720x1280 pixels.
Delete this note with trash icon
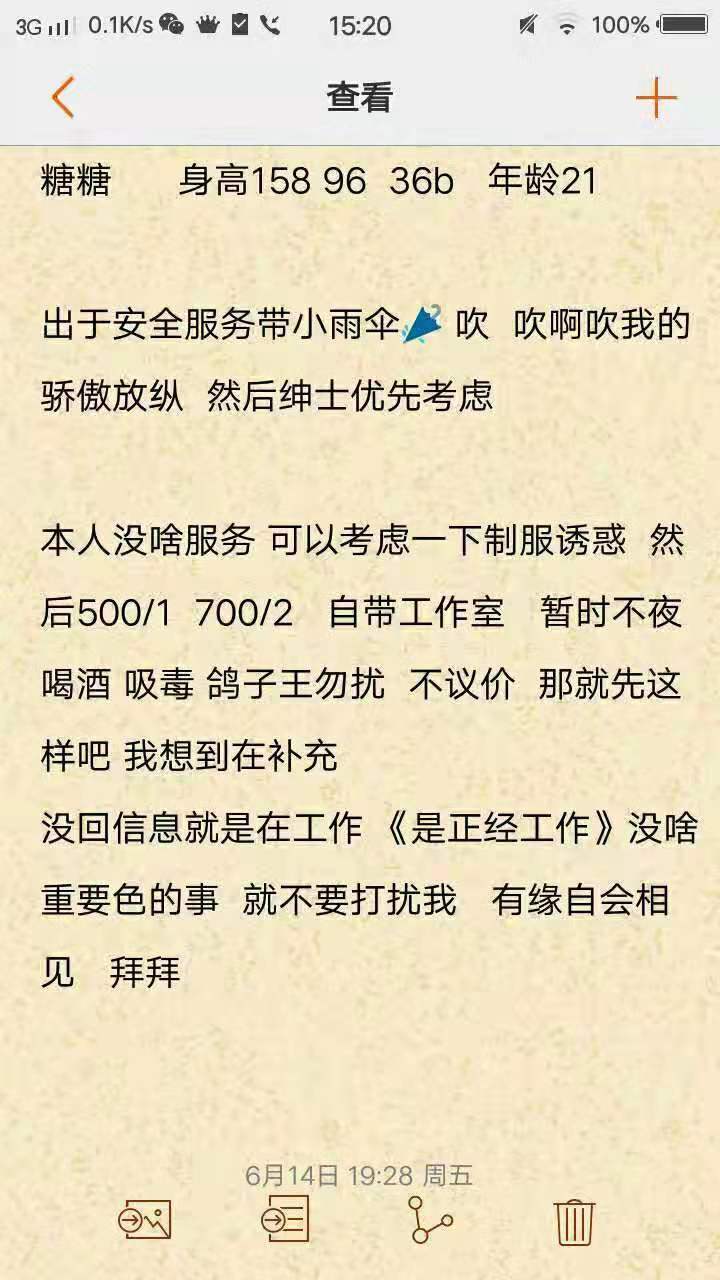(574, 1221)
